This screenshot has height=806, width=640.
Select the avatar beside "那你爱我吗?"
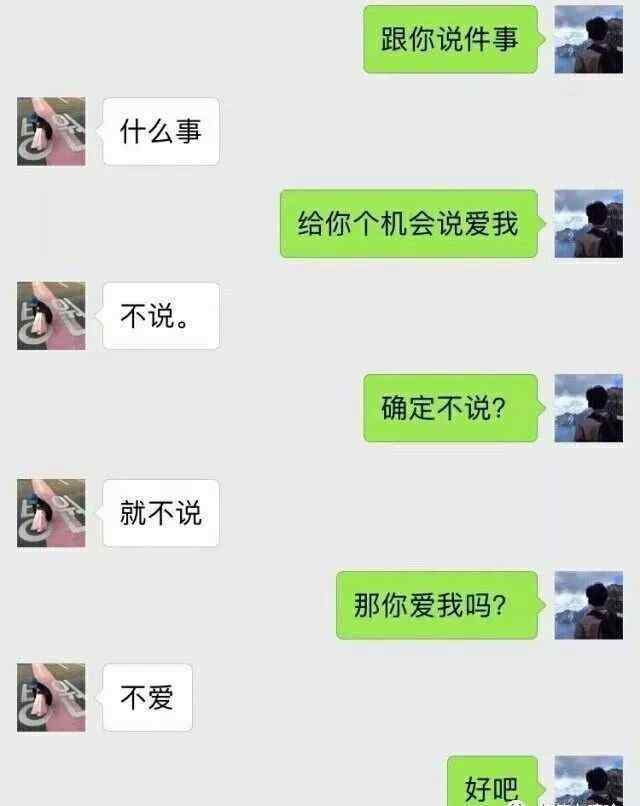(x=588, y=605)
